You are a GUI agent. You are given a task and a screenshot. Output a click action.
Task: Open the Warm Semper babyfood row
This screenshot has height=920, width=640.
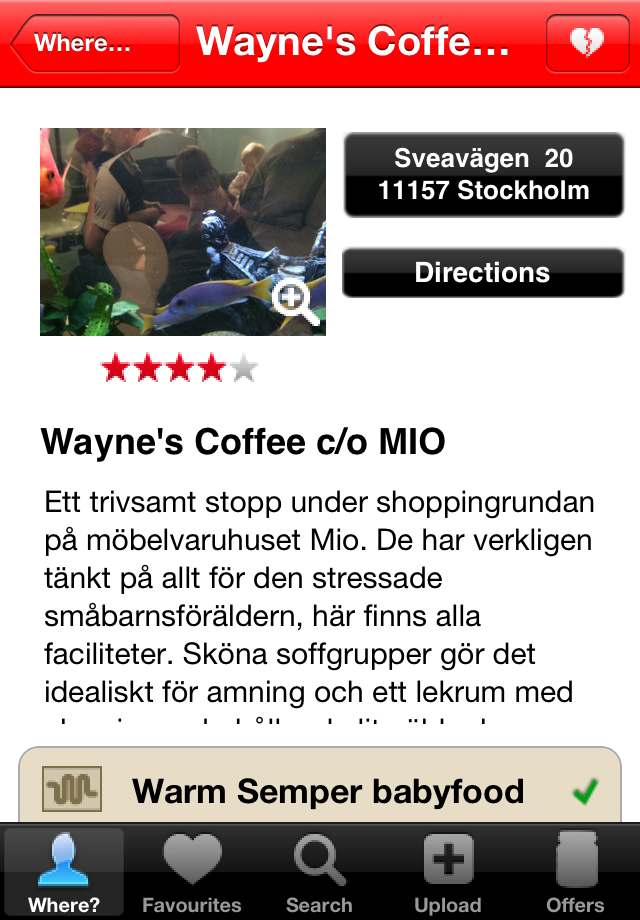click(x=320, y=792)
